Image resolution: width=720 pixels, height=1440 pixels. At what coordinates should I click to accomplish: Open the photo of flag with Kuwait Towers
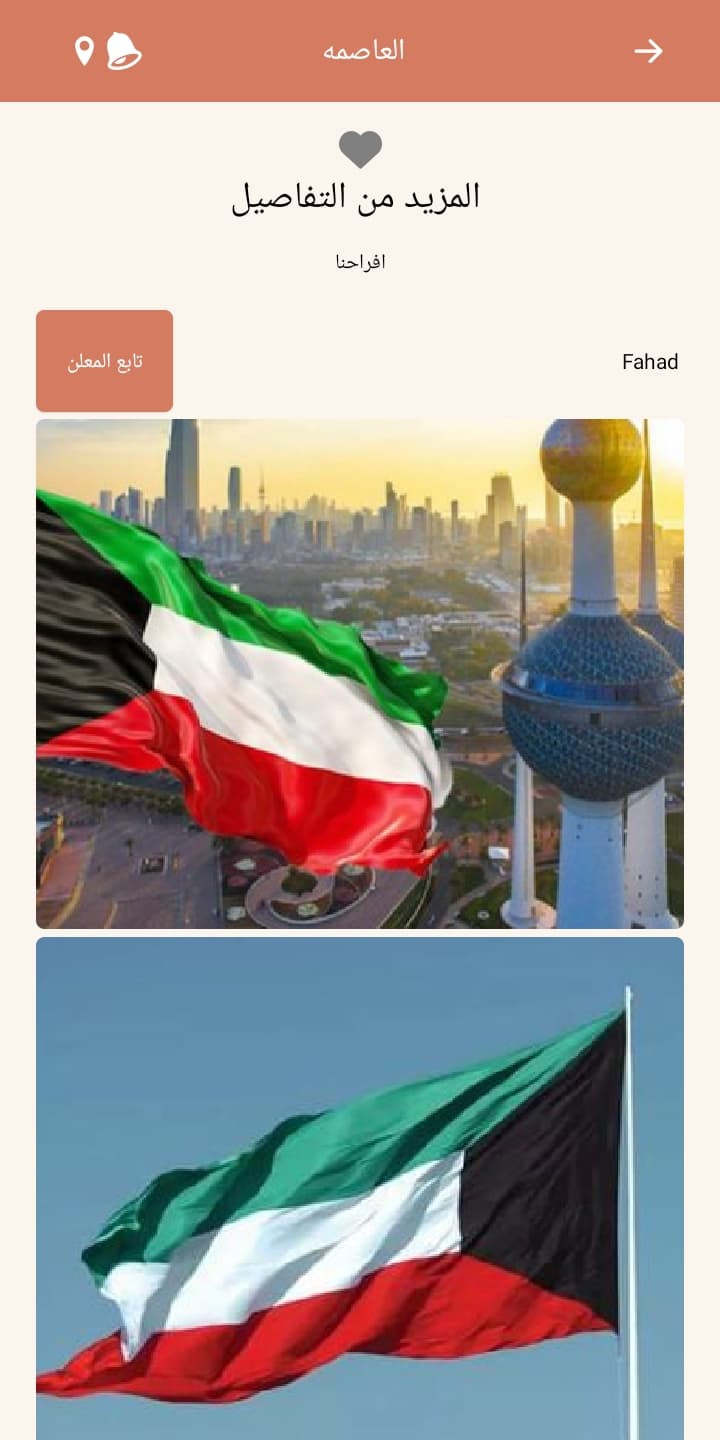click(360, 674)
